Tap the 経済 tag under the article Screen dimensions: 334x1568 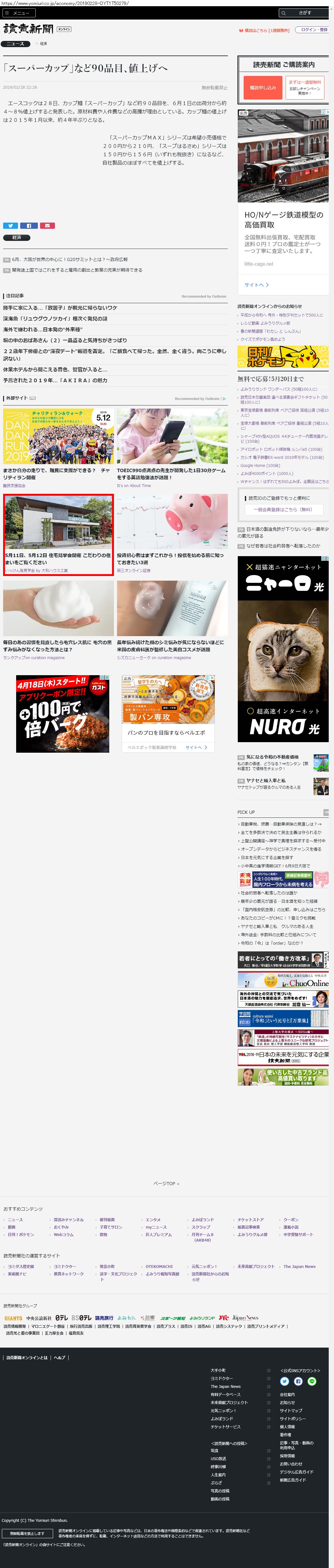coord(16,237)
